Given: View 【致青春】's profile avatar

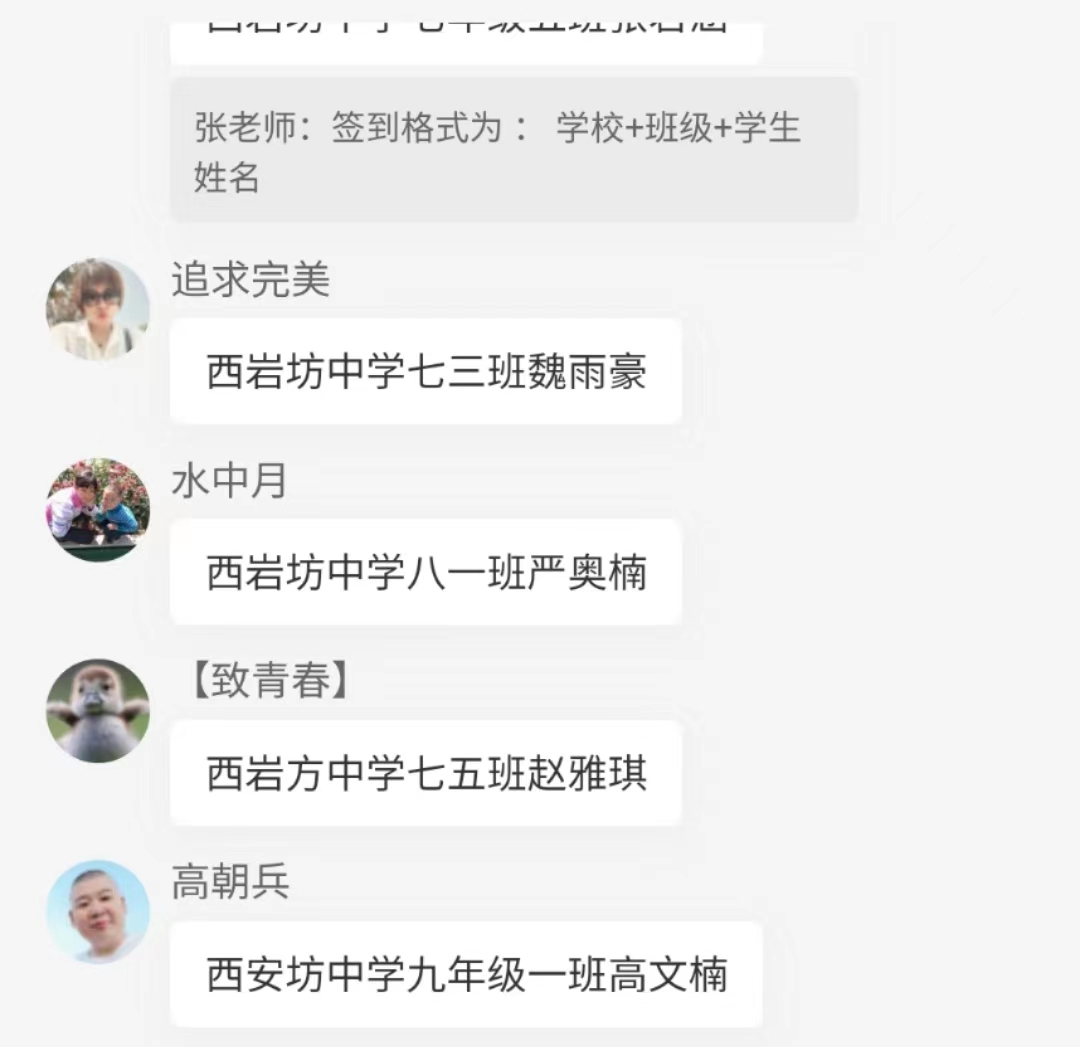Looking at the screenshot, I should [x=98, y=710].
